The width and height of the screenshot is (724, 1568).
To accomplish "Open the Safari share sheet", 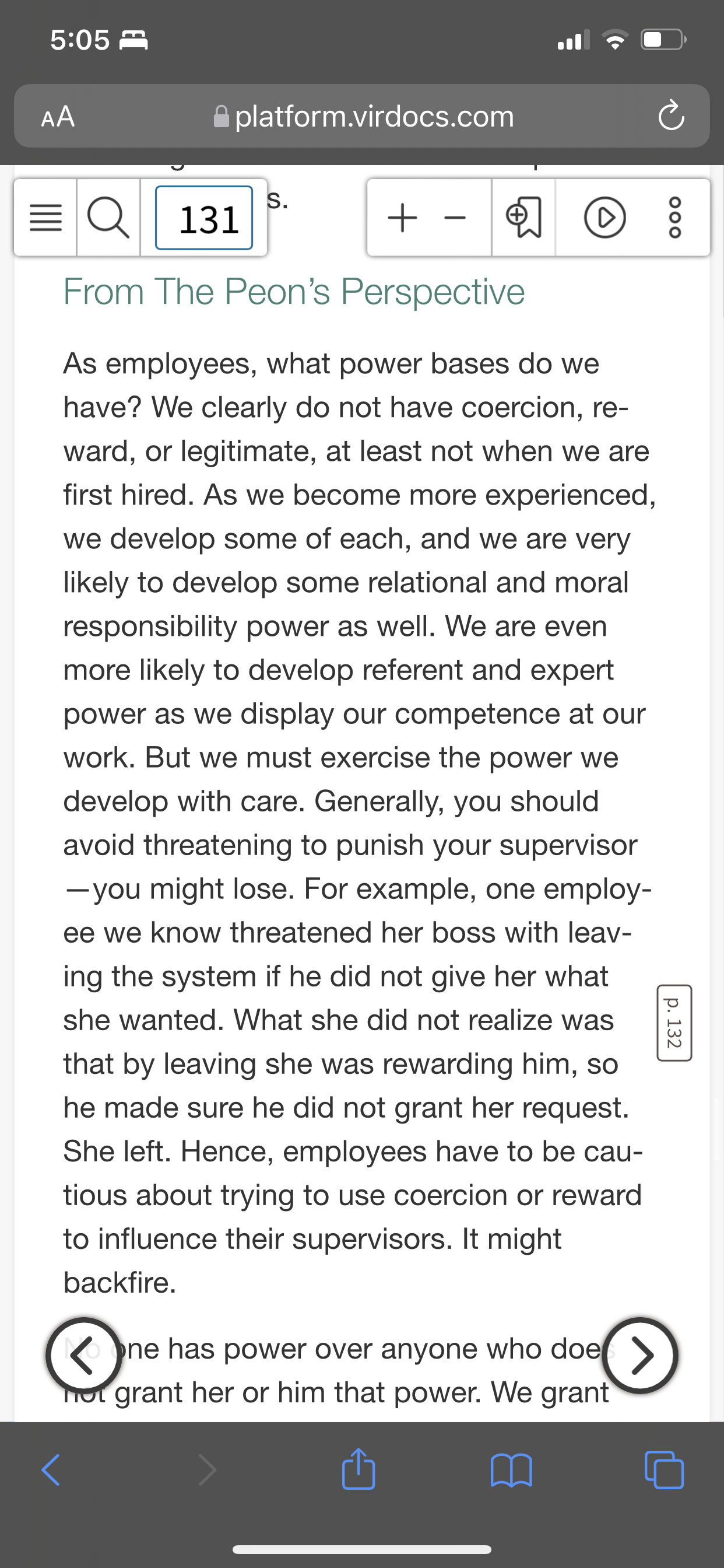I will (x=359, y=1469).
